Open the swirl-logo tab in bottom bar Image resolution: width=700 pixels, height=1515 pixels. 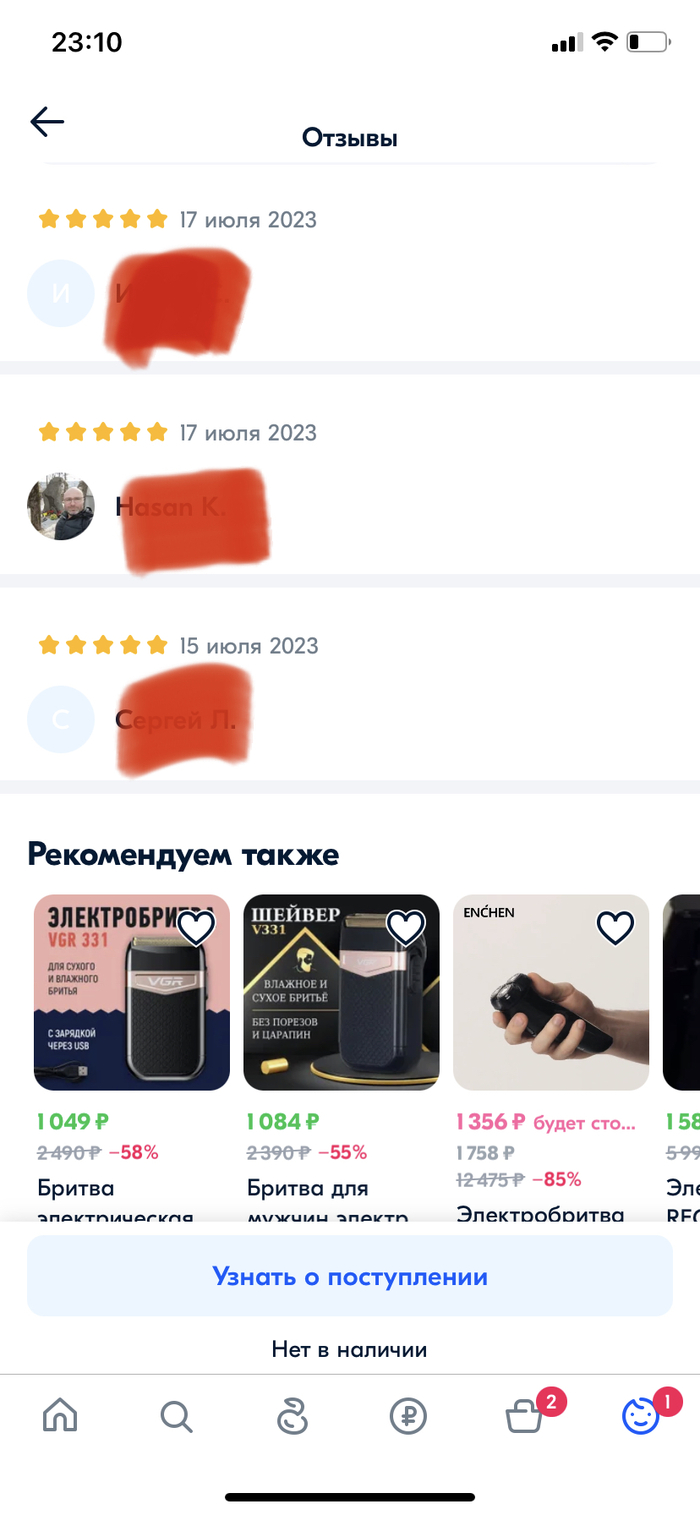[x=292, y=1416]
